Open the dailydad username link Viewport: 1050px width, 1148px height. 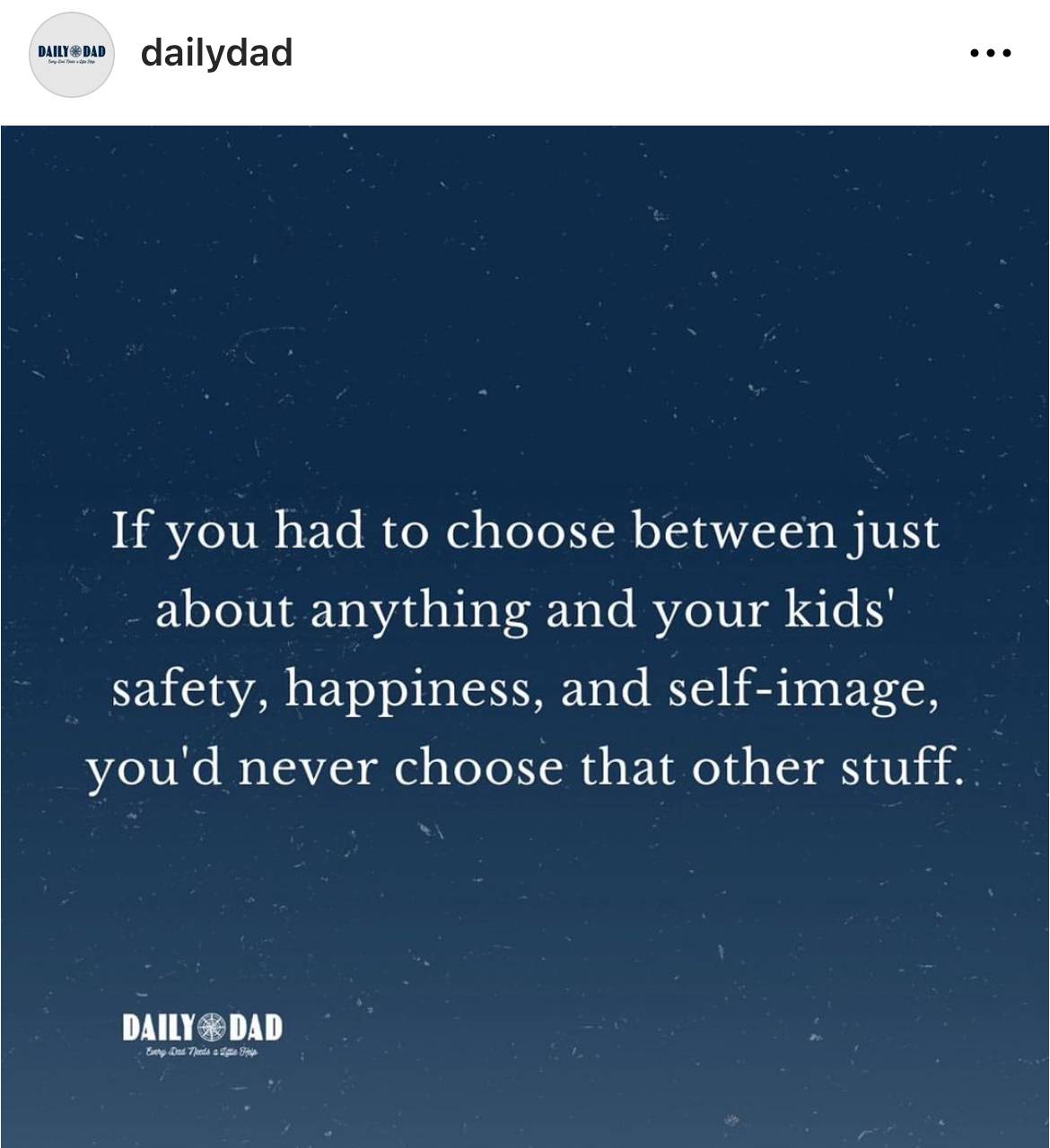(216, 53)
